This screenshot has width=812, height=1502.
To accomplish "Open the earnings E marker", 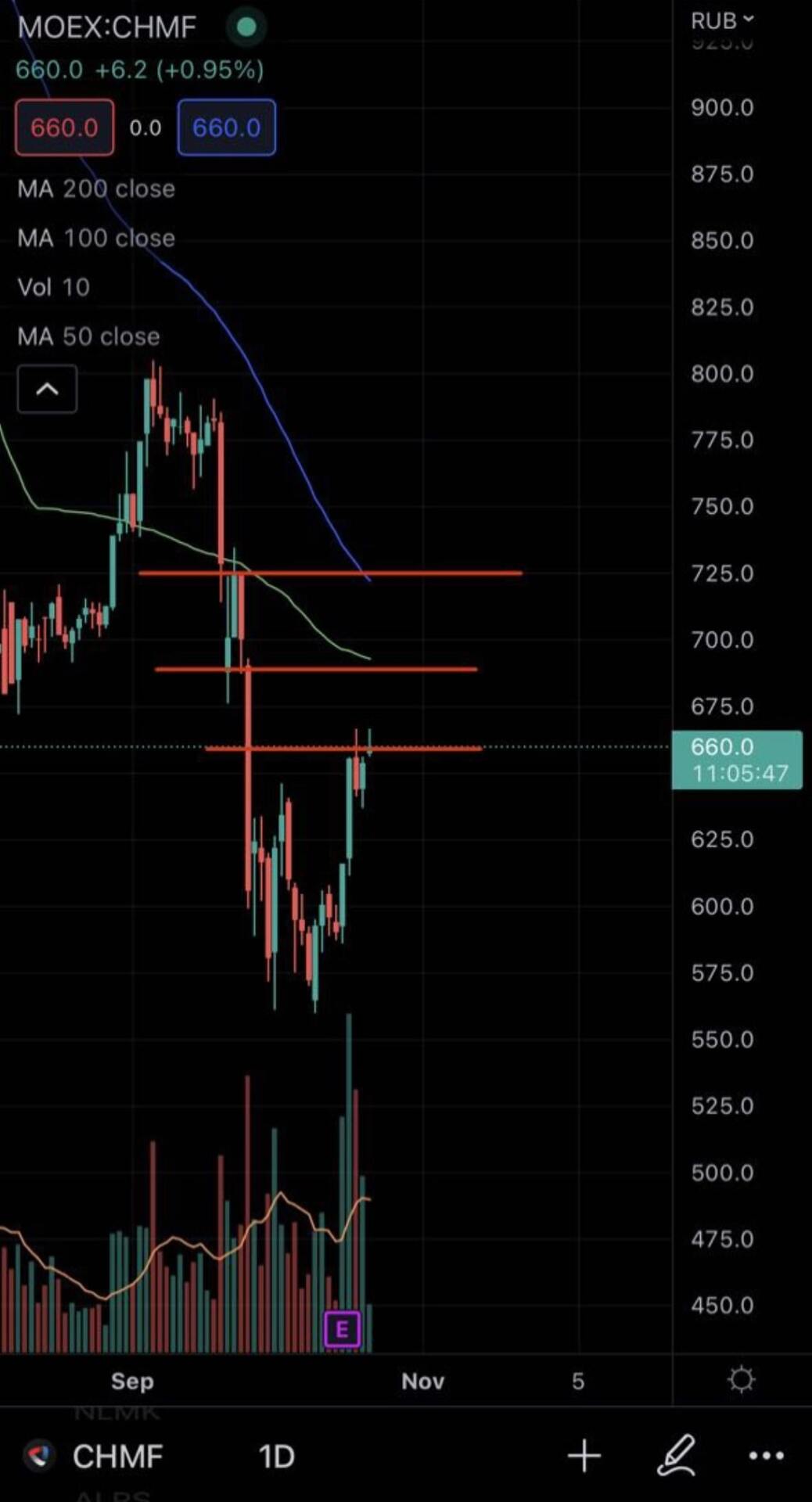I will click(x=342, y=1329).
